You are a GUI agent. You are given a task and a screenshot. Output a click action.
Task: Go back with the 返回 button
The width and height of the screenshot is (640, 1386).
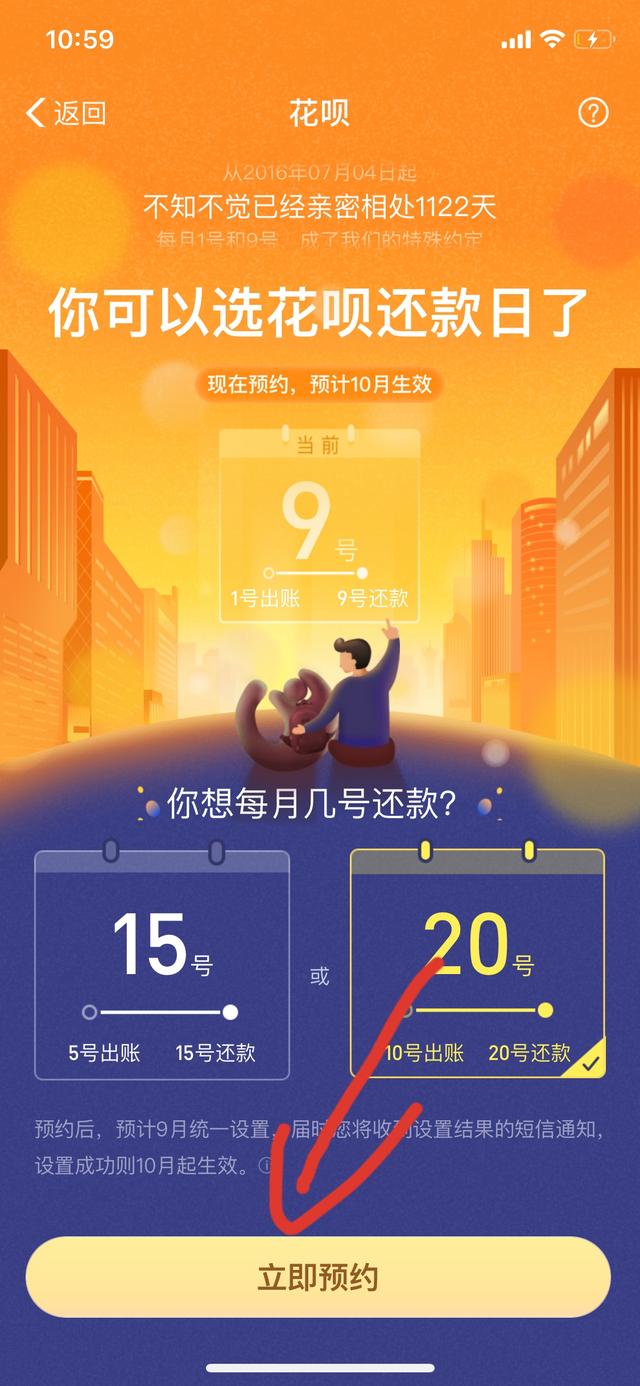click(x=66, y=113)
